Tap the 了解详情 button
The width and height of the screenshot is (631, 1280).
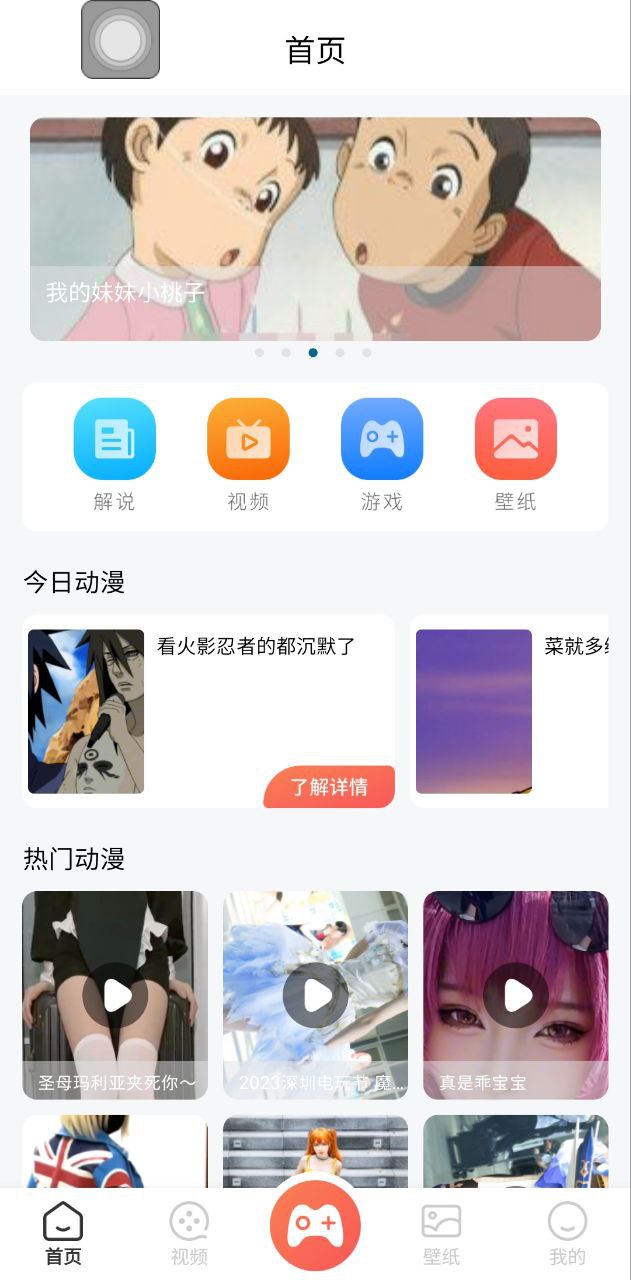tap(329, 787)
